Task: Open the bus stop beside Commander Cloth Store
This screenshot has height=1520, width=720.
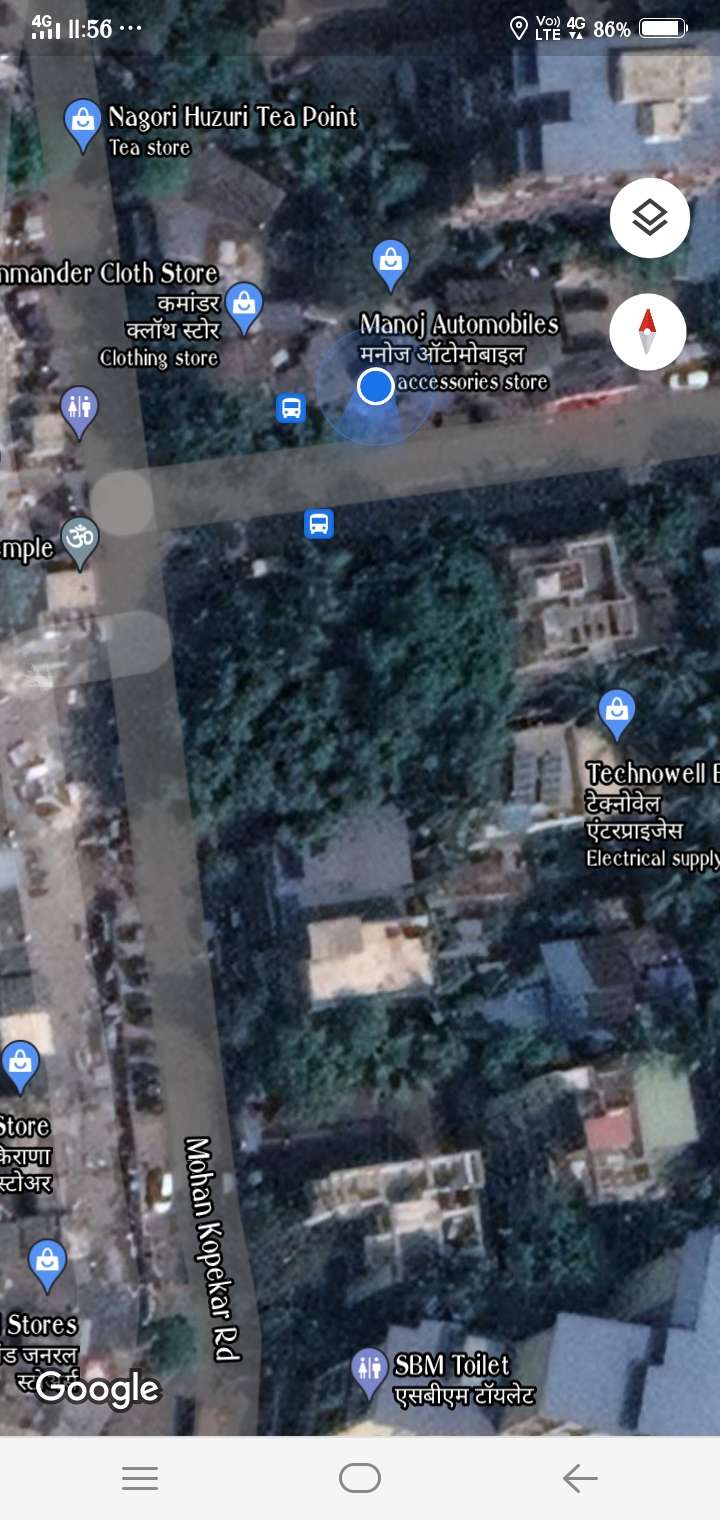Action: 291,408
